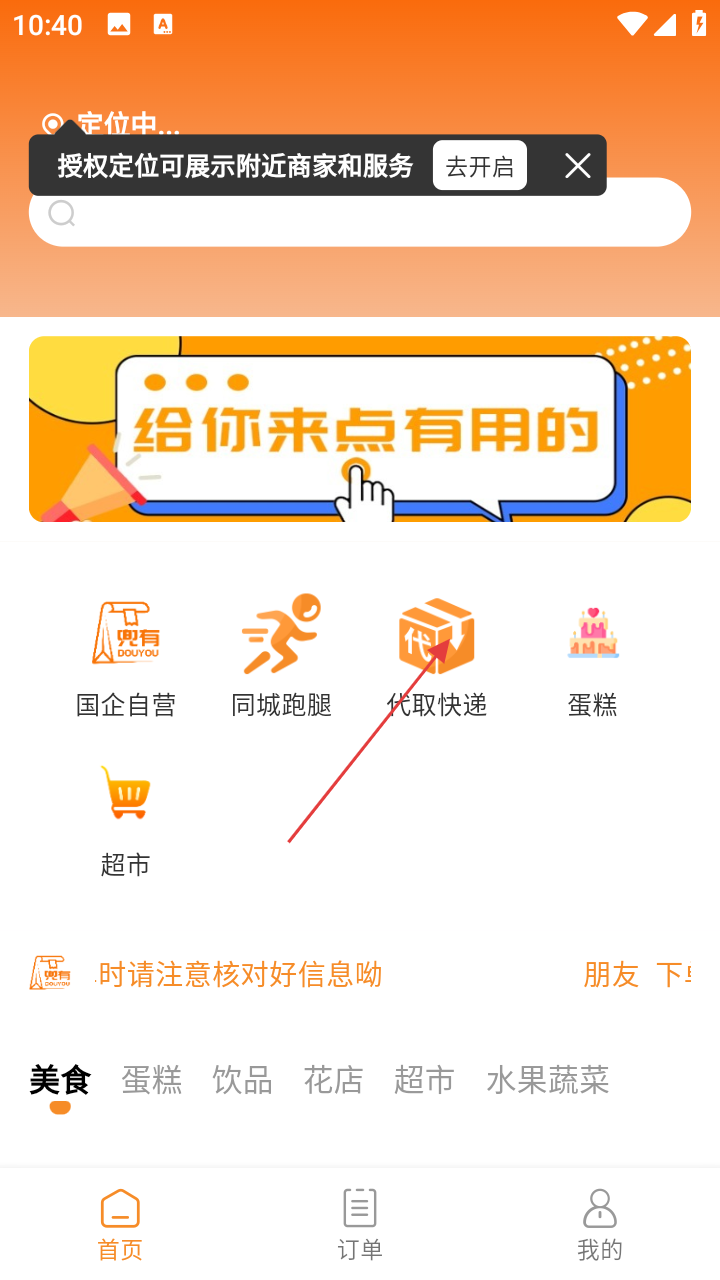Open 我的 profile tab

pyautogui.click(x=600, y=1224)
